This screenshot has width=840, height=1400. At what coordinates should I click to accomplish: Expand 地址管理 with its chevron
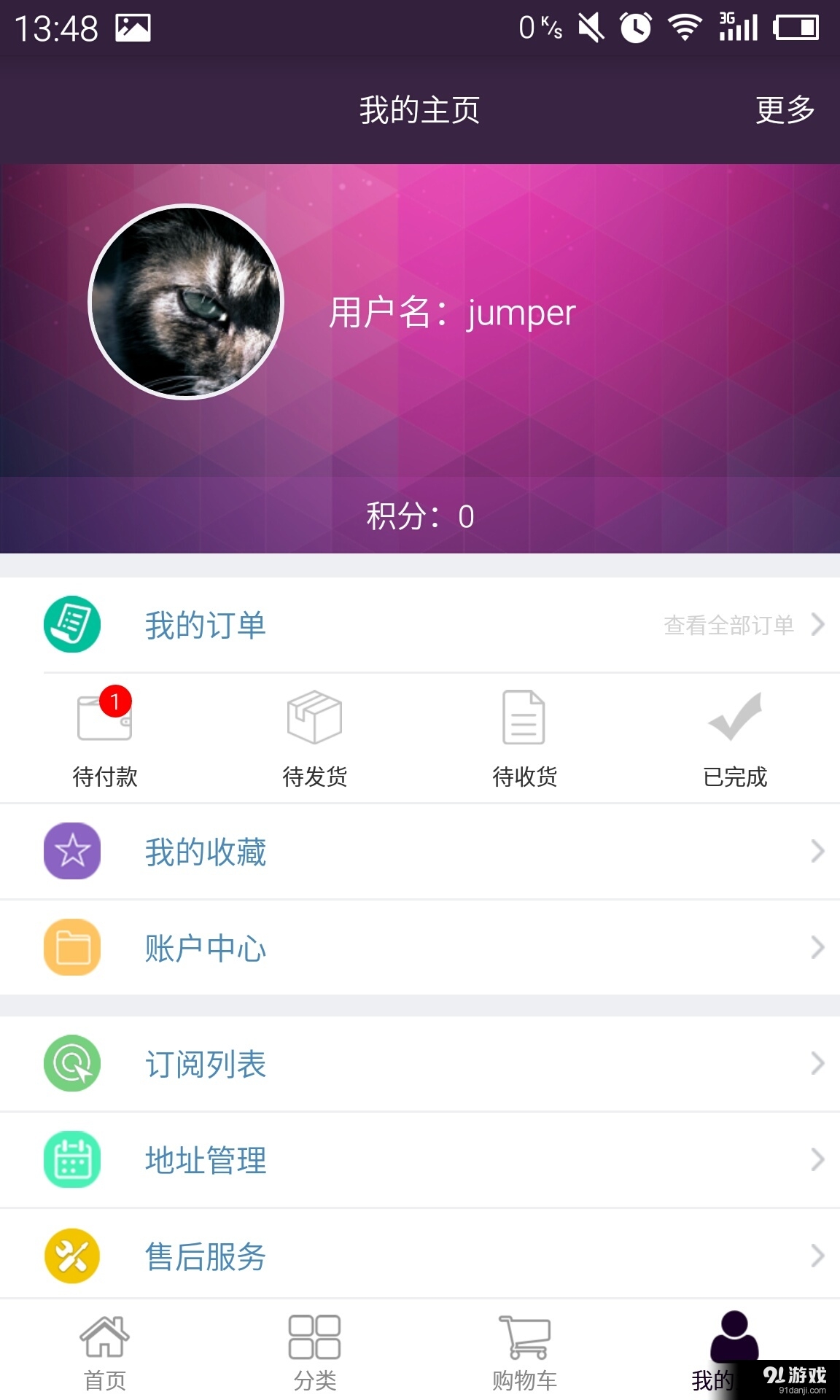817,1159
